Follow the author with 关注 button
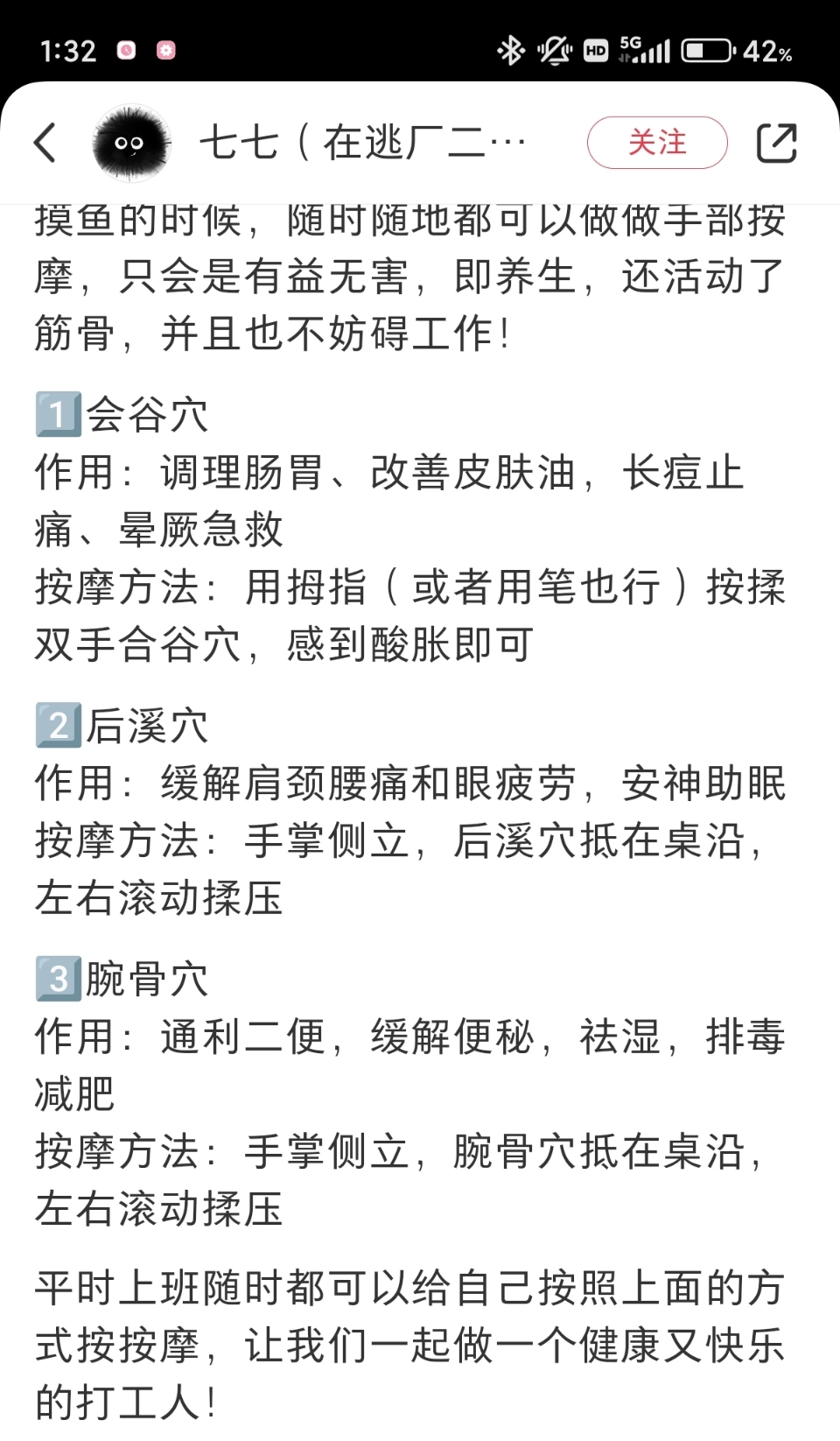The image size is (840, 1441). coord(656,143)
